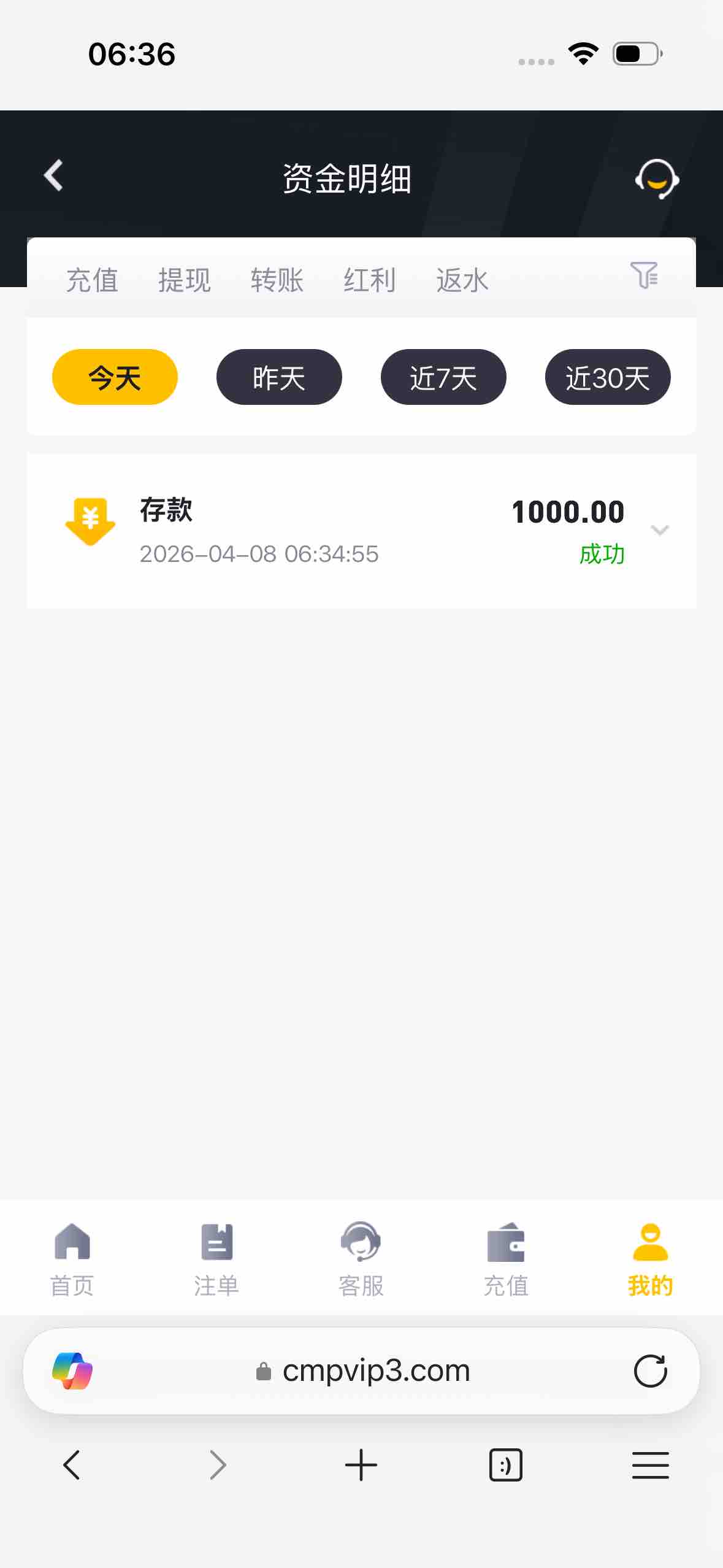This screenshot has height=1568, width=723.
Task: Go to the 首页 tab
Action: click(72, 1259)
